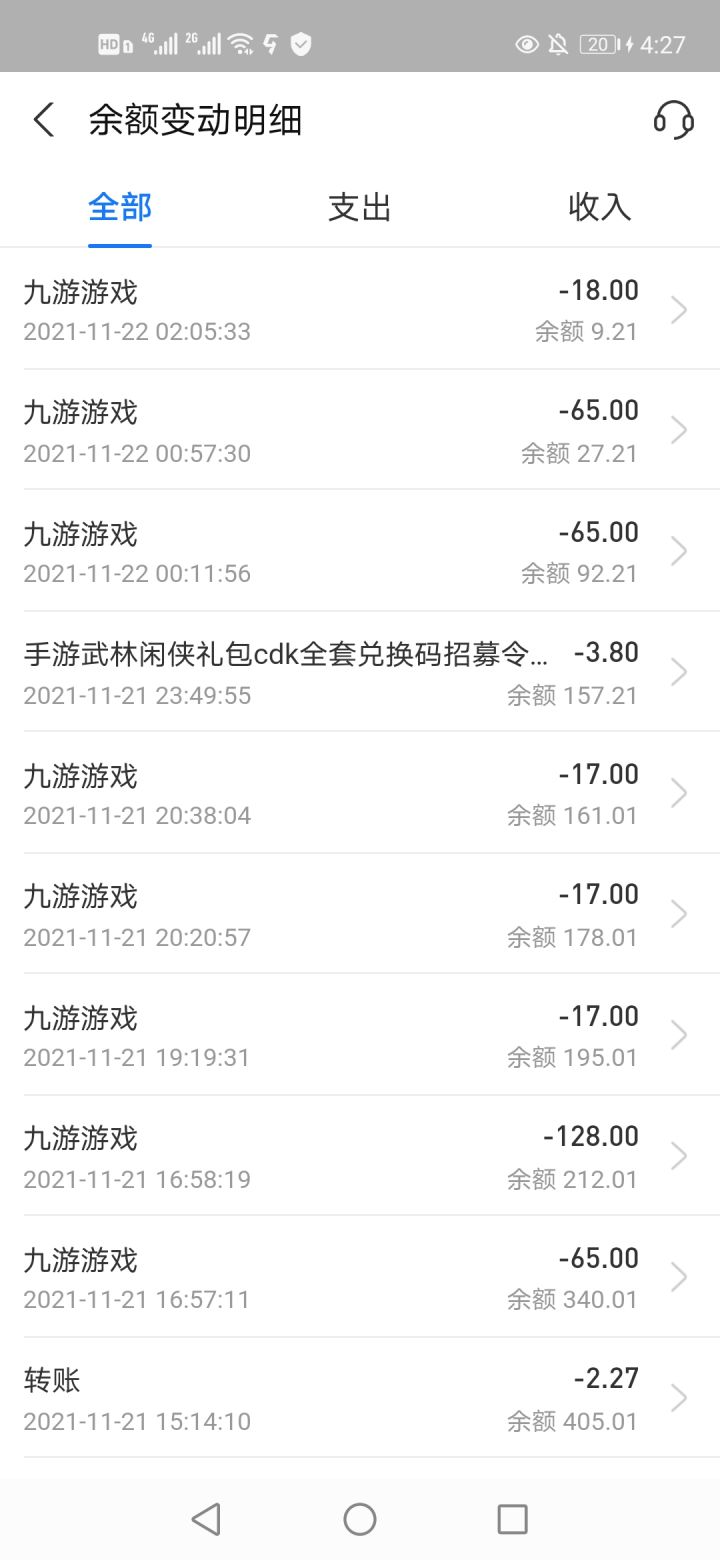This screenshot has width=720, height=1560.
Task: View the 九游游戏 record from 20:38:04
Action: (360, 794)
